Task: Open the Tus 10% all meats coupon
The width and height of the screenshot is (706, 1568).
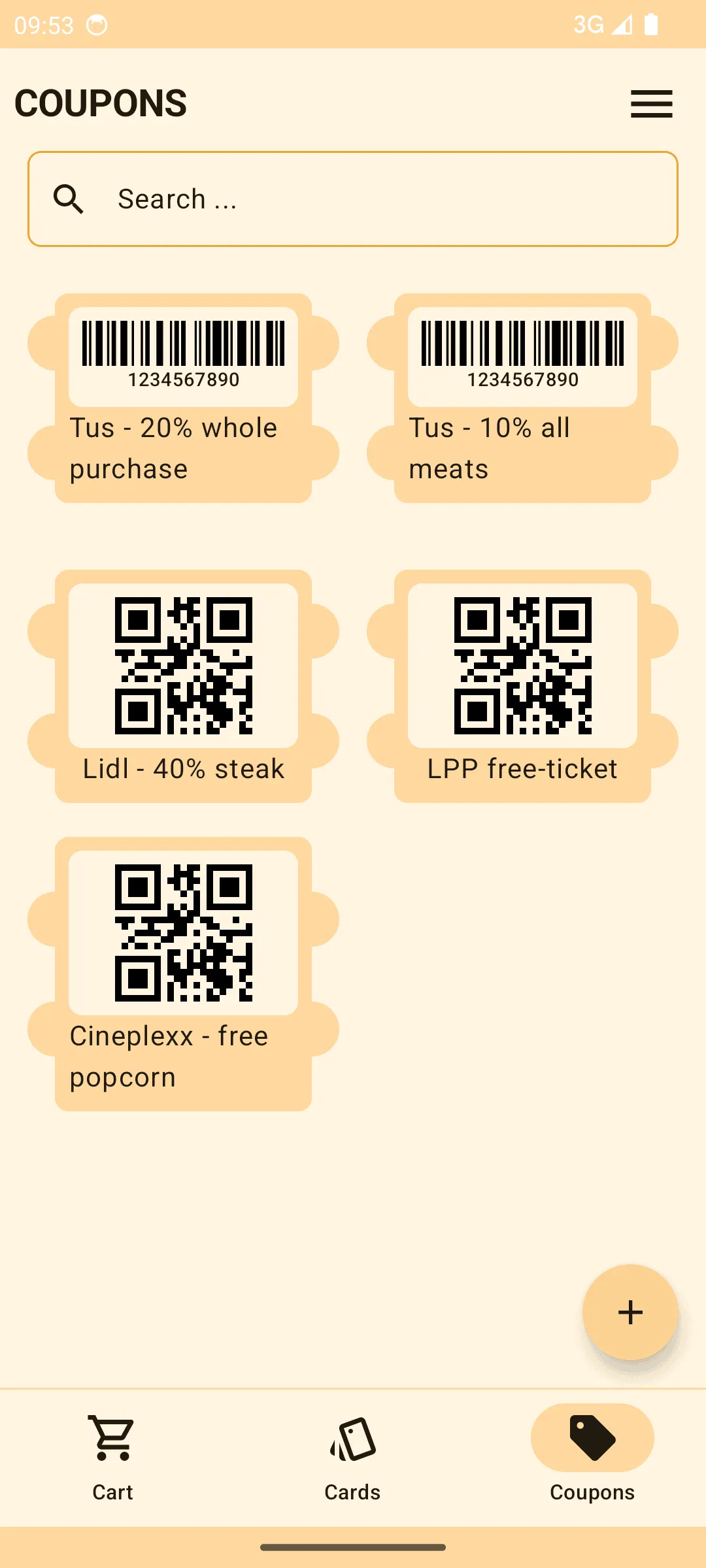Action: coord(522,398)
